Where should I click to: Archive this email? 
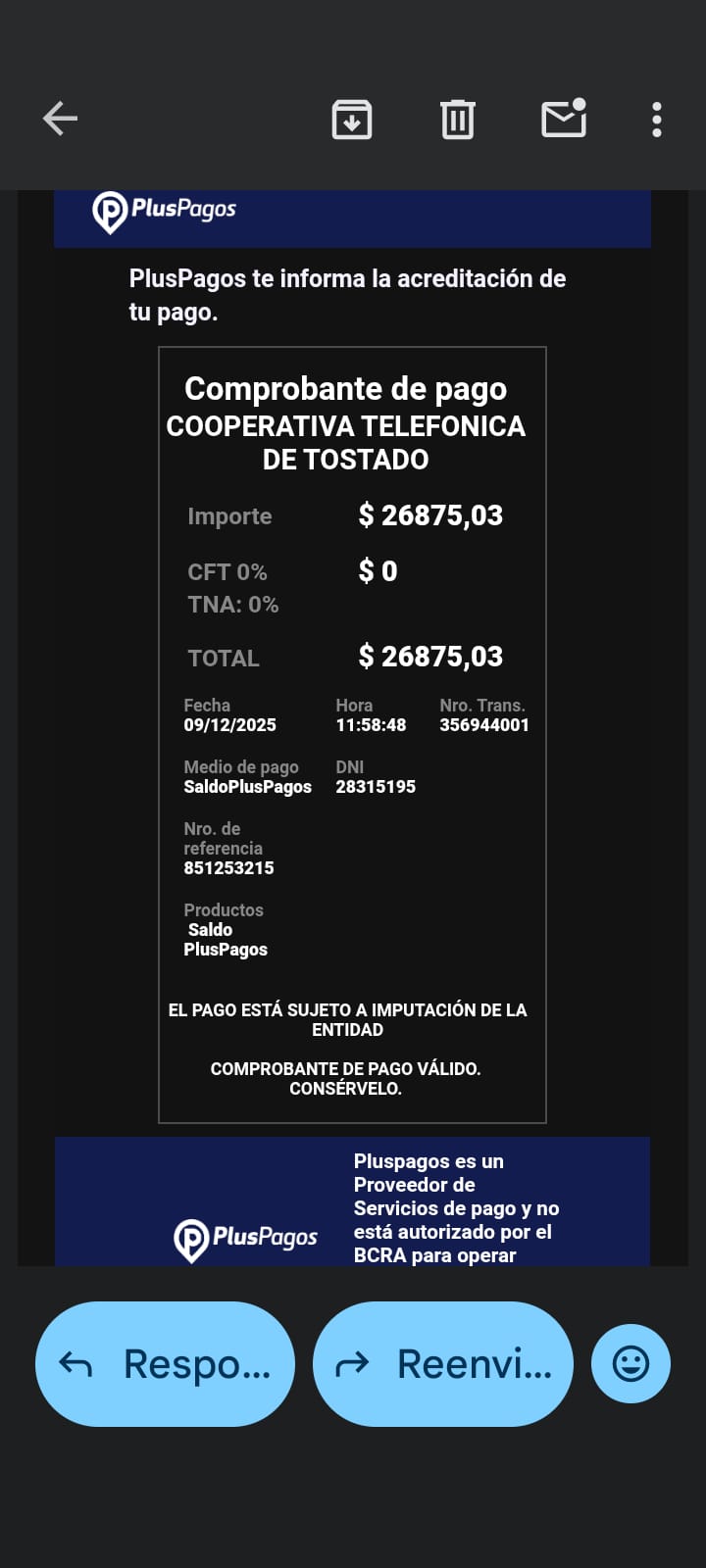pos(352,120)
